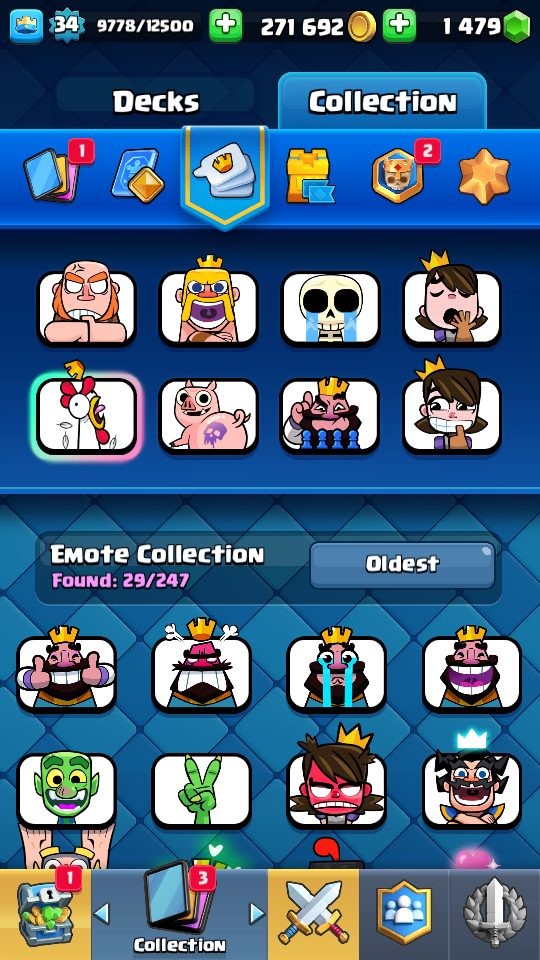
Task: Select the green peace hand emote
Action: [x=201, y=790]
